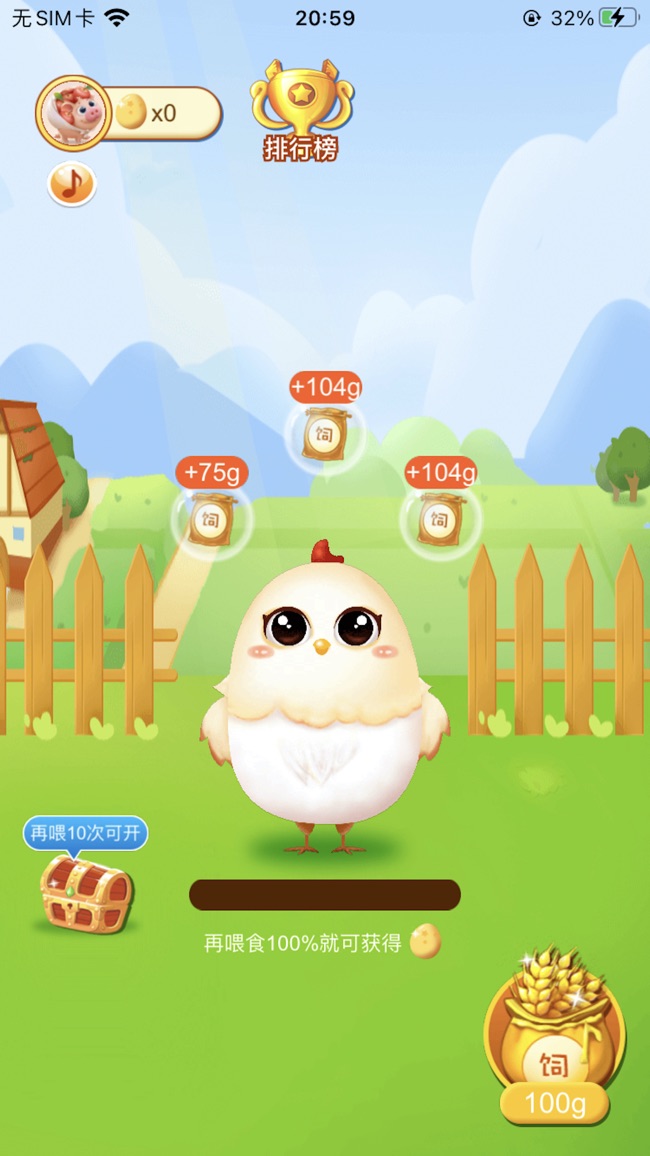This screenshot has height=1156, width=650.
Task: Open the treasure chest reward
Action: pos(86,893)
